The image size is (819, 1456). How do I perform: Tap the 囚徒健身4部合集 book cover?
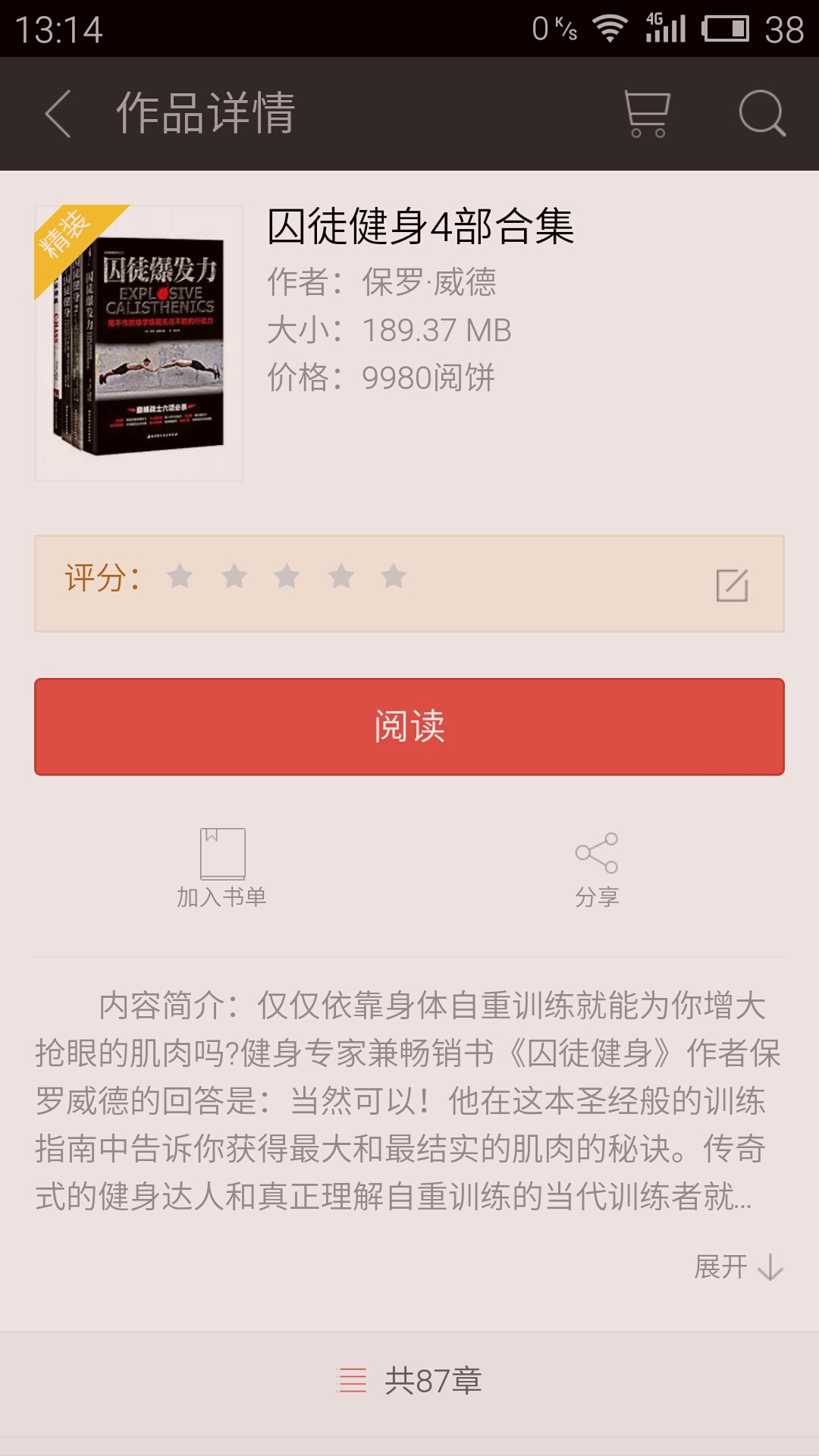139,343
